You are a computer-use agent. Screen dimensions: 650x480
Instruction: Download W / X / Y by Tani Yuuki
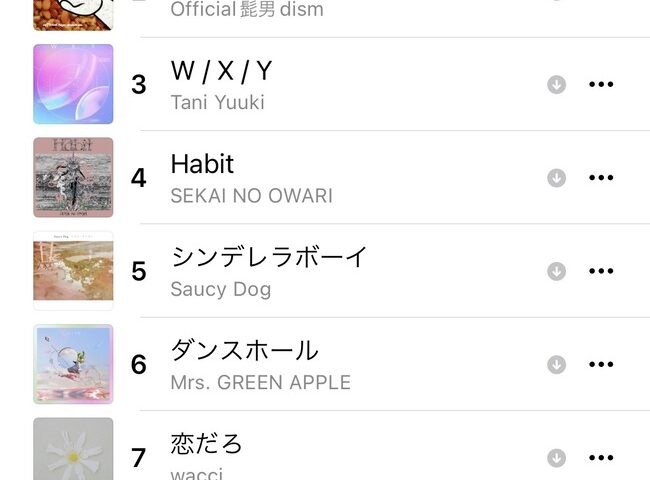[556, 85]
